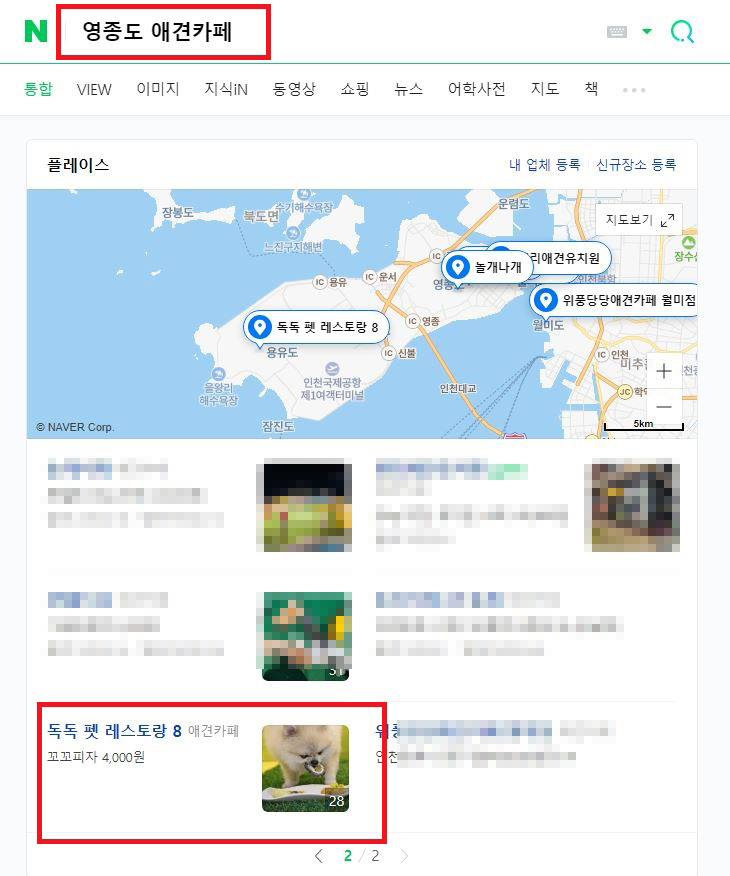Expand the dropdown arrow beside keyboard icon

[x=647, y=32]
